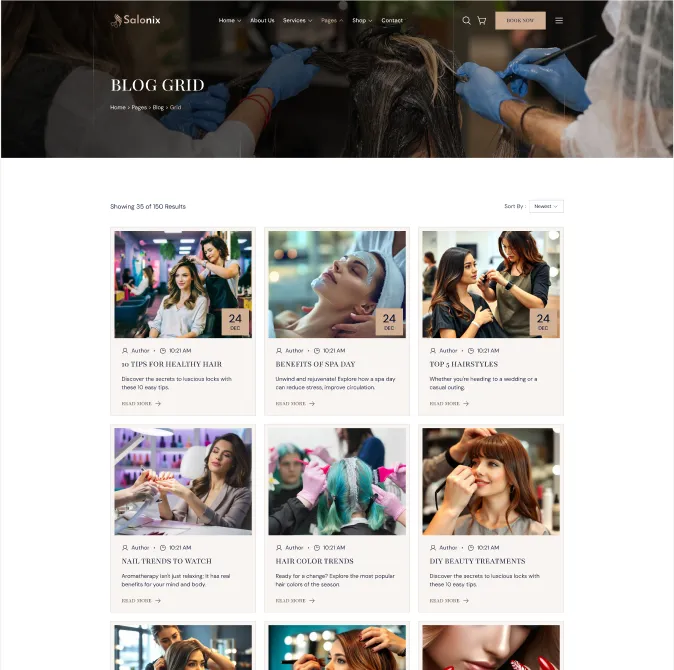Open the hamburger menu icon
This screenshot has width=674, height=670.
559,20
